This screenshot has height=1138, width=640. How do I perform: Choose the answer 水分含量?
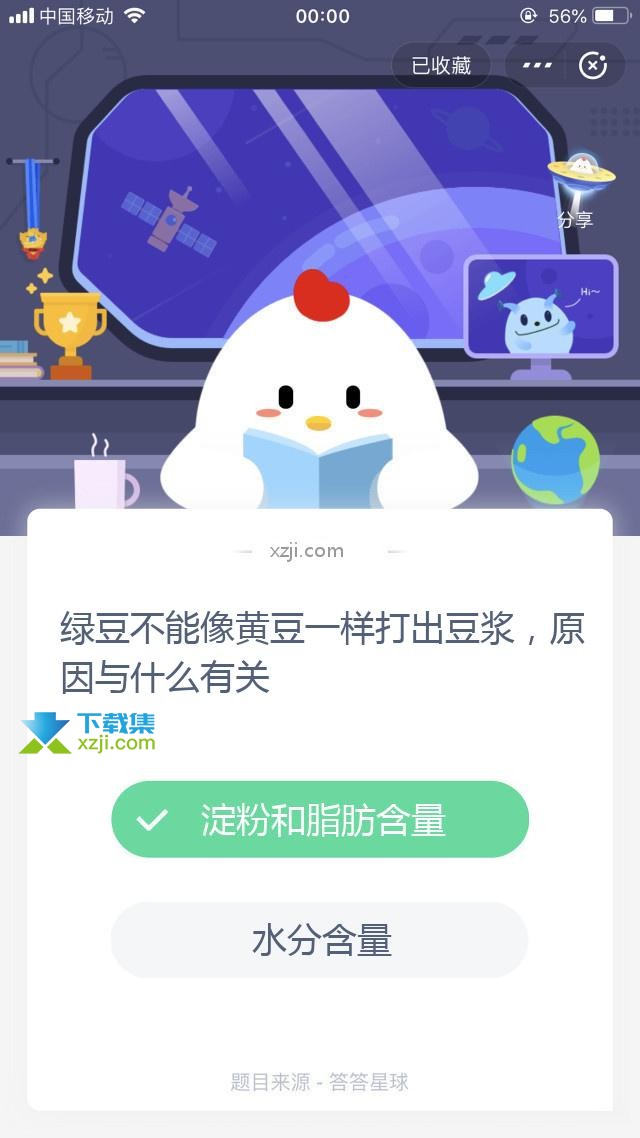coord(320,940)
